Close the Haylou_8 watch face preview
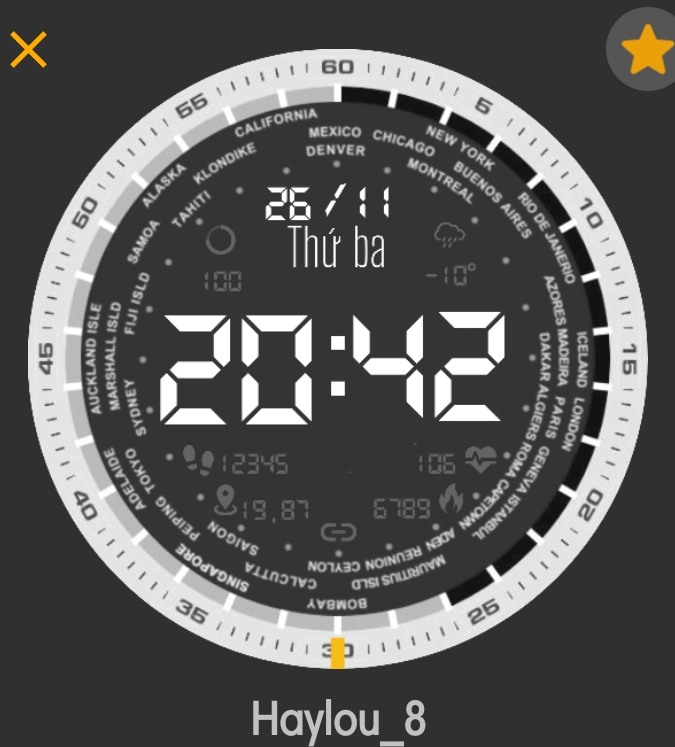This screenshot has height=747, width=675. click(28, 49)
